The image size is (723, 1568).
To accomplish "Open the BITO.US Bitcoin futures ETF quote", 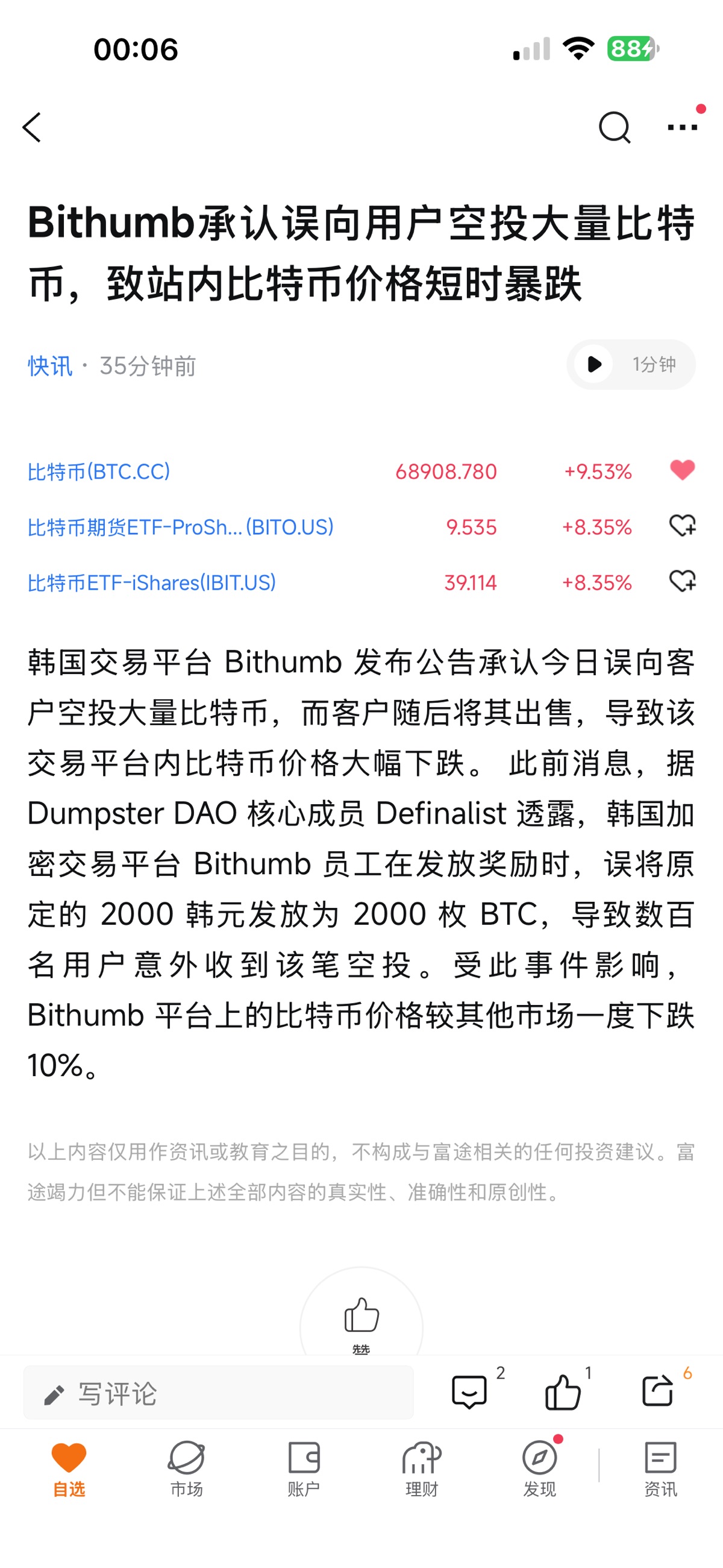I will click(x=180, y=527).
